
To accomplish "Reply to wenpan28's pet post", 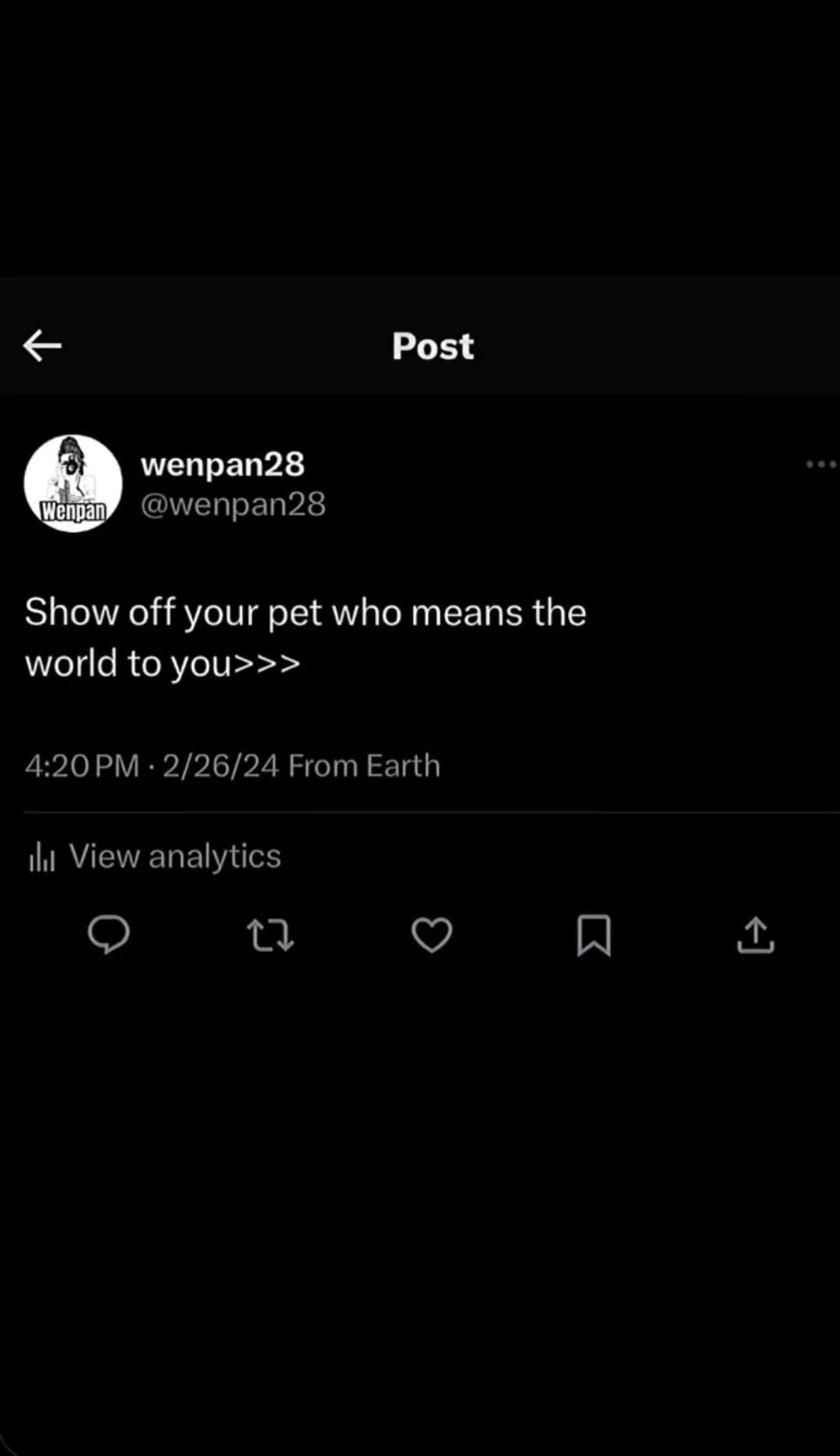I will coord(109,934).
